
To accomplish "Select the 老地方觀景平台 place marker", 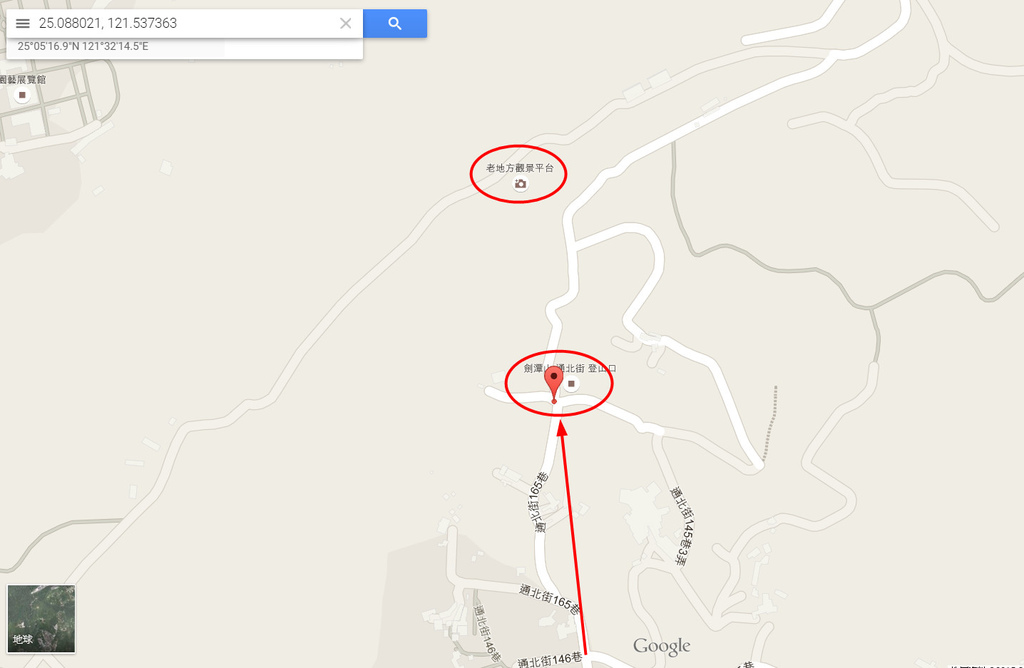I will [x=520, y=184].
